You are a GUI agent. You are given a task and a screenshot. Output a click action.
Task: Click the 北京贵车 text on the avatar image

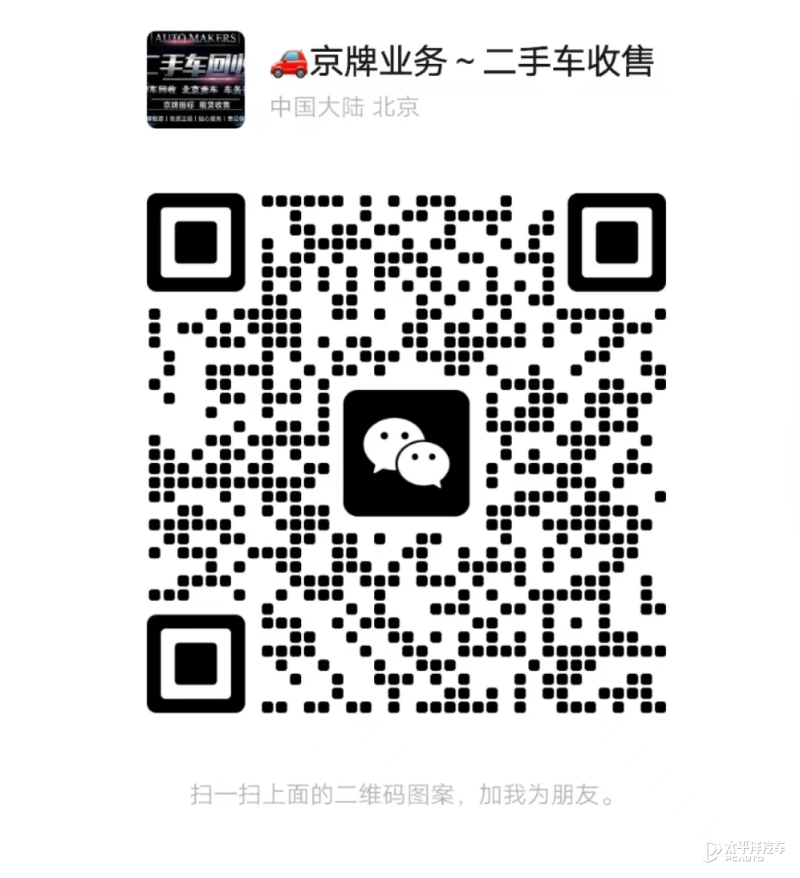pos(200,90)
